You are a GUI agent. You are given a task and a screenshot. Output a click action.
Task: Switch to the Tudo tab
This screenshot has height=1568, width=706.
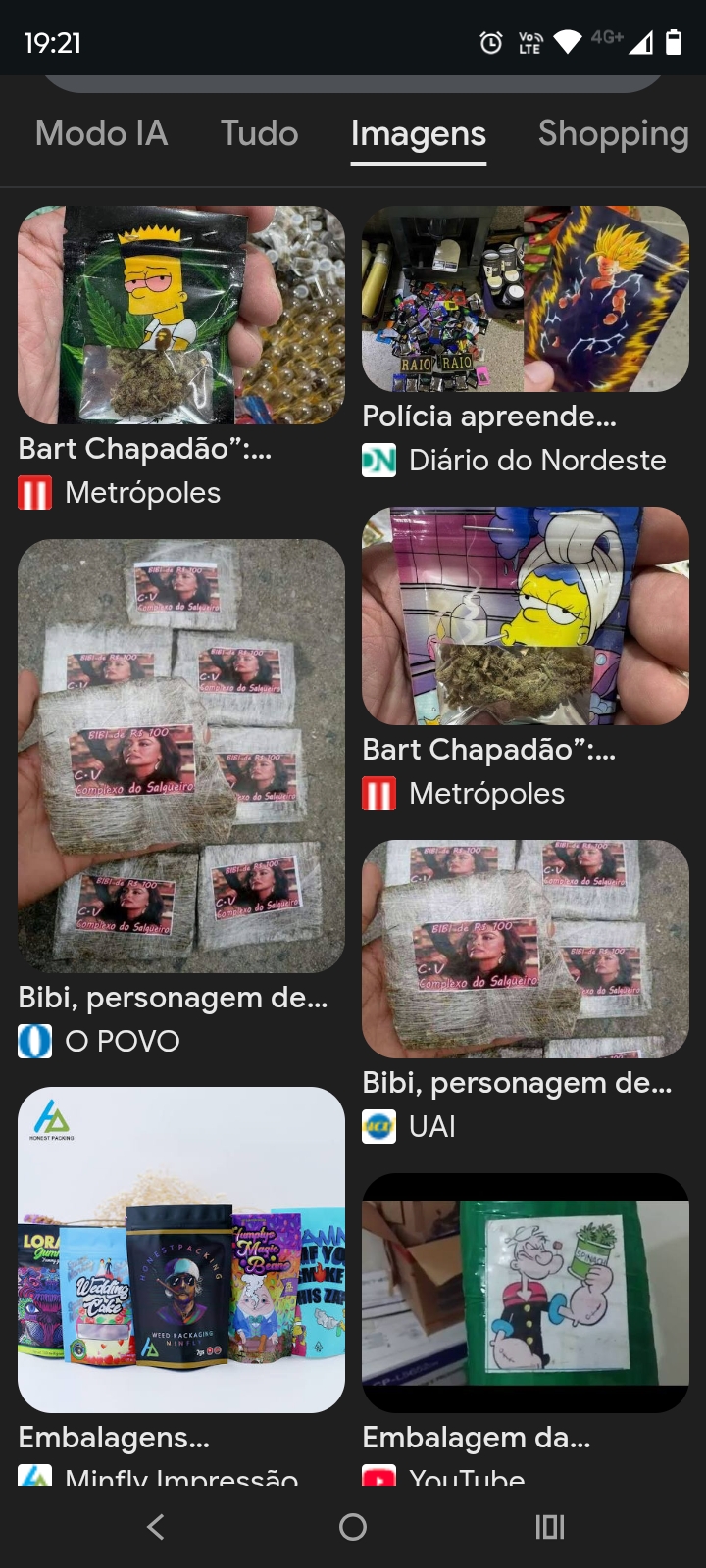click(x=259, y=133)
